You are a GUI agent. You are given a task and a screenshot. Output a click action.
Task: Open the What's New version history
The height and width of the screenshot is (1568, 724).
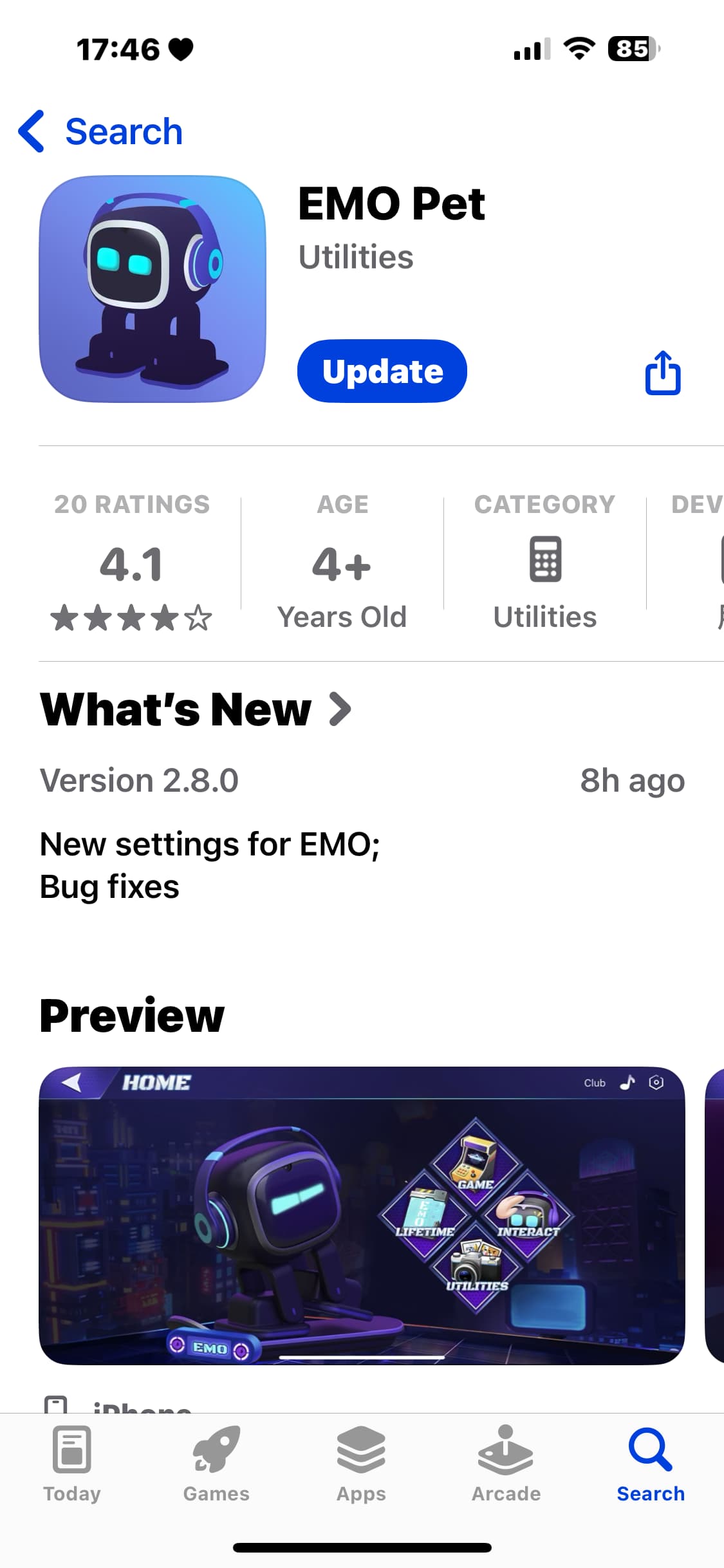[196, 709]
